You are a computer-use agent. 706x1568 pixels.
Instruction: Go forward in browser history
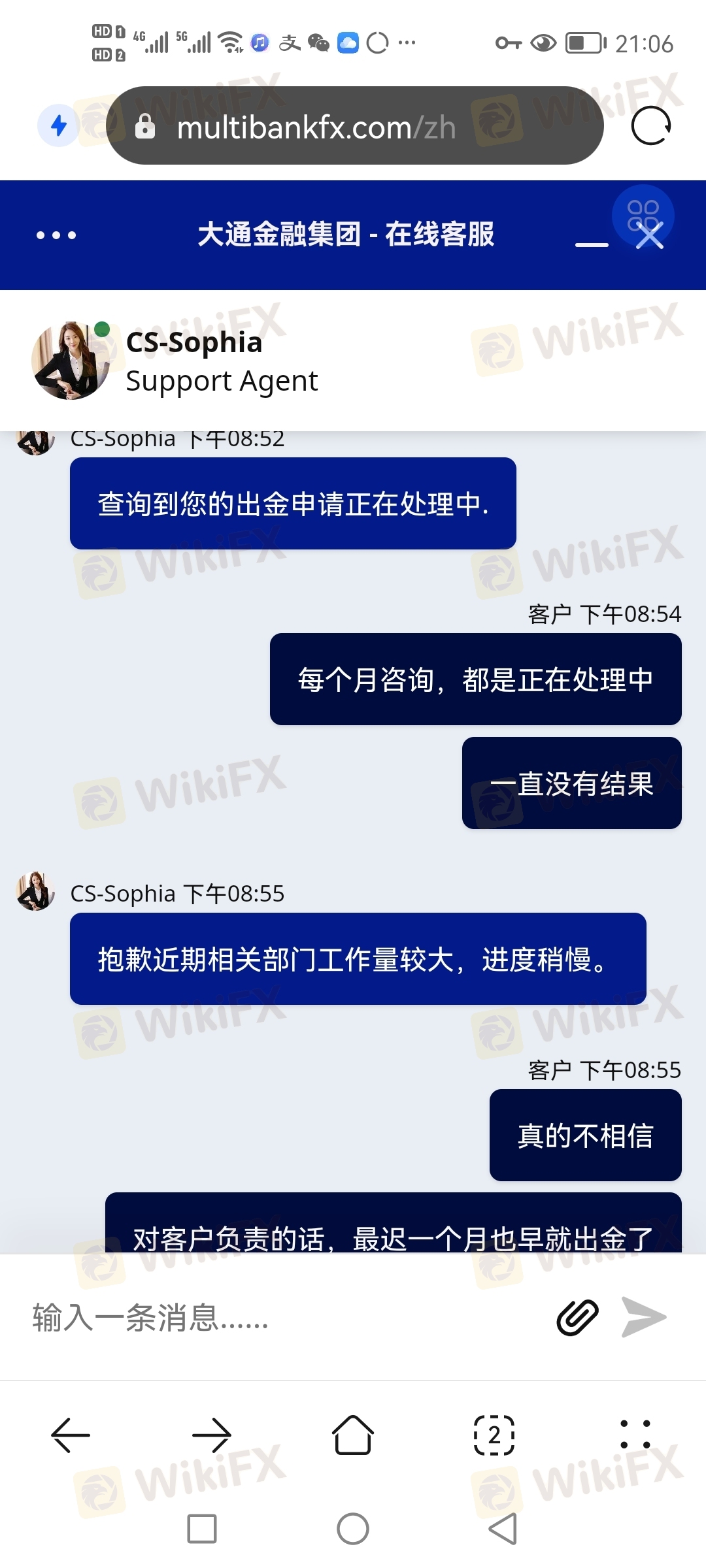click(212, 1435)
